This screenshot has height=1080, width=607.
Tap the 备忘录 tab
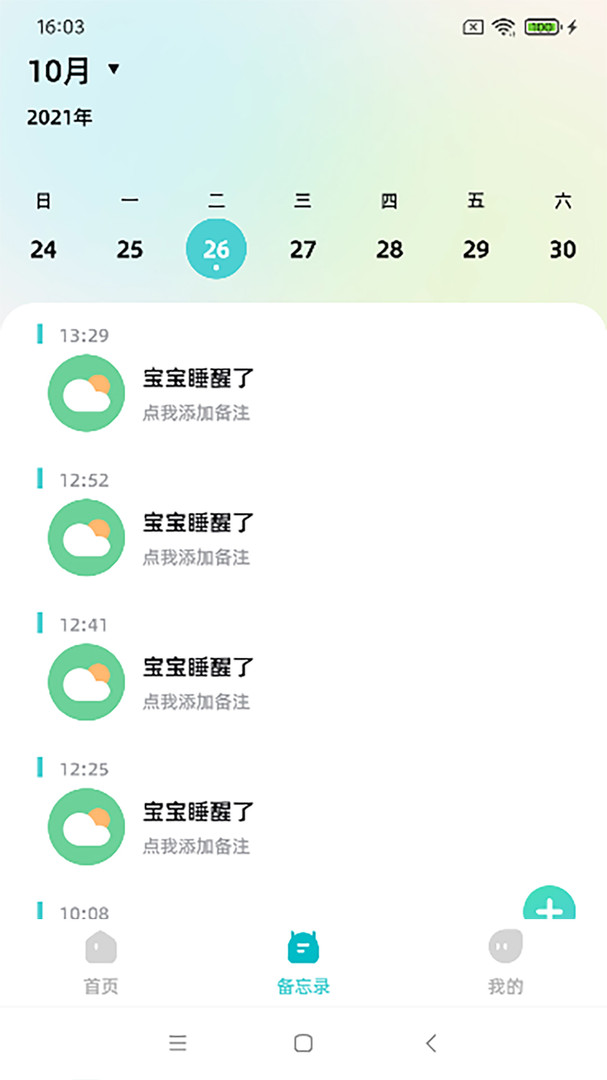coord(303,962)
